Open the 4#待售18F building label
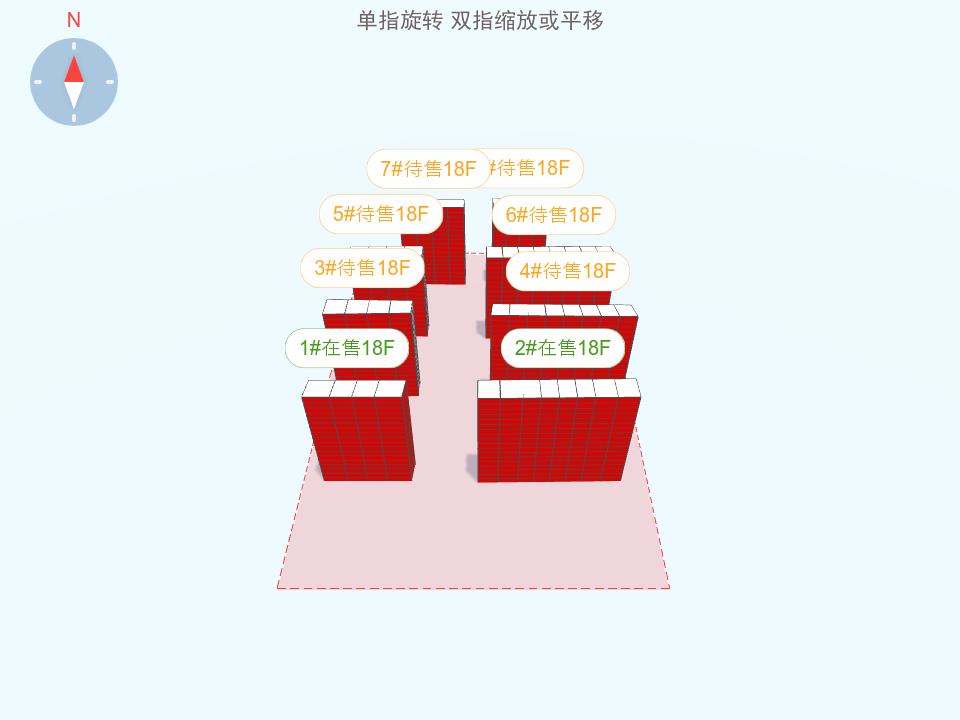 click(x=567, y=271)
